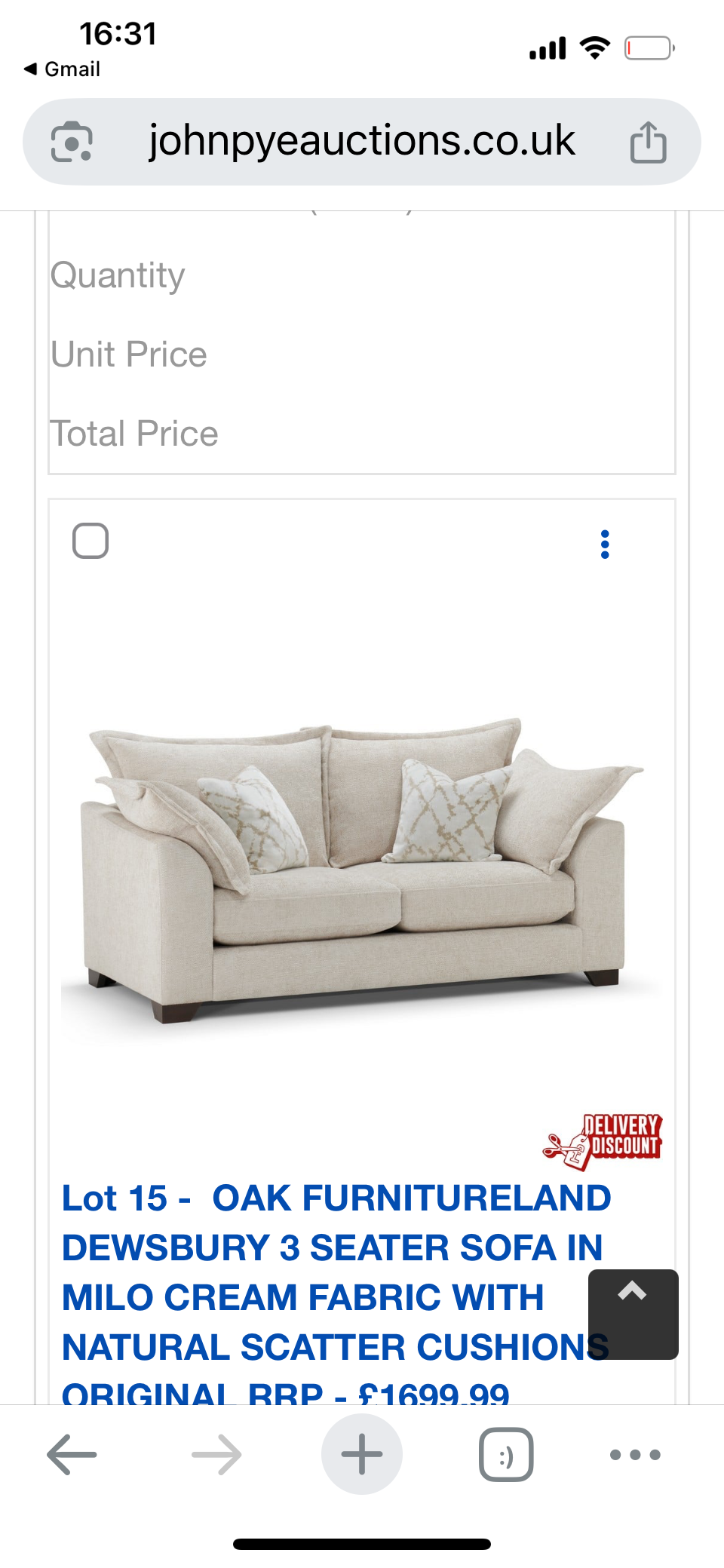Viewport: 724px width, 1568px height.
Task: Tap the johnpyeauctions.co.uk address bar
Action: click(x=361, y=141)
